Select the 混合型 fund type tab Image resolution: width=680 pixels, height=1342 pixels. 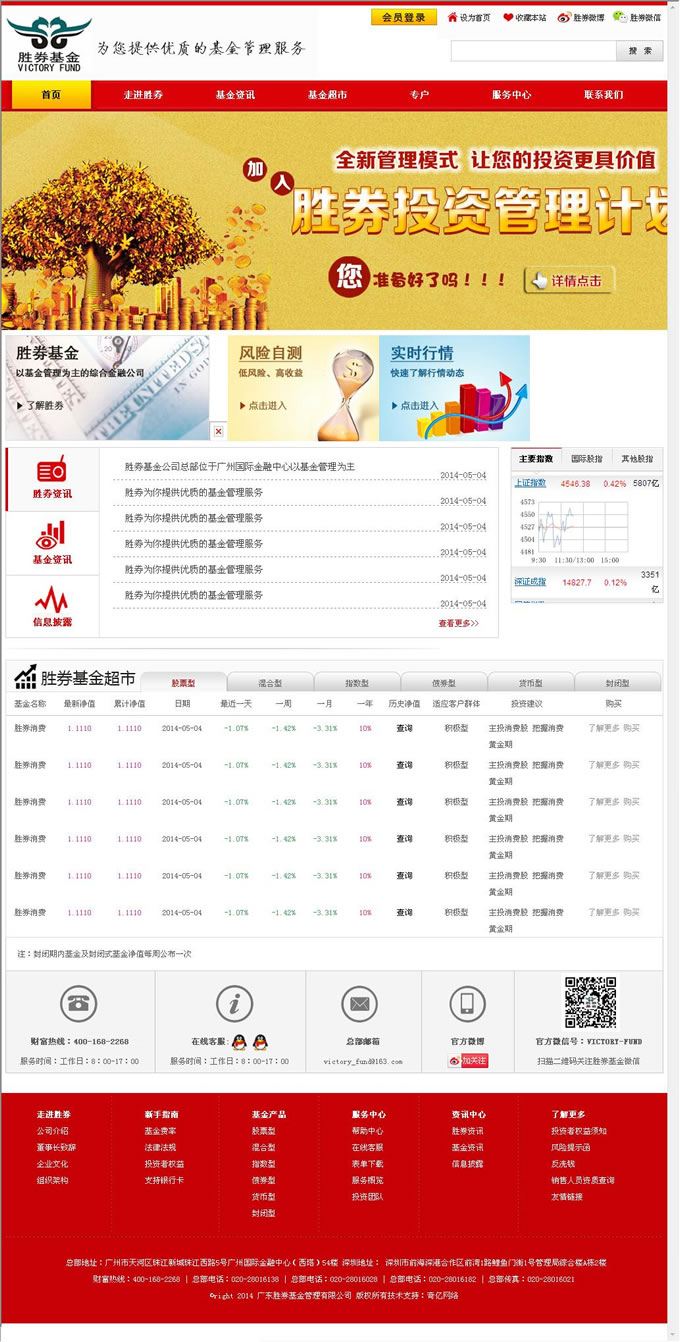click(x=270, y=683)
